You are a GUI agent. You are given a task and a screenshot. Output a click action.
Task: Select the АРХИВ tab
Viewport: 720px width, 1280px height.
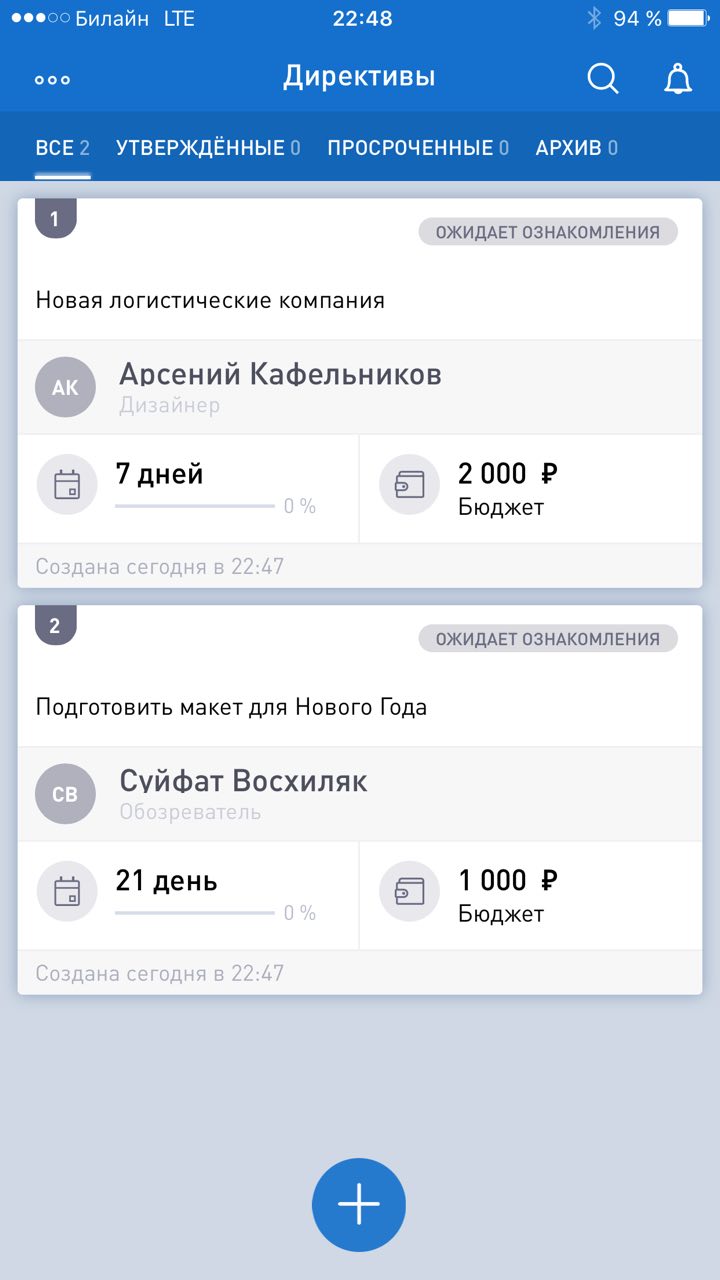576,148
